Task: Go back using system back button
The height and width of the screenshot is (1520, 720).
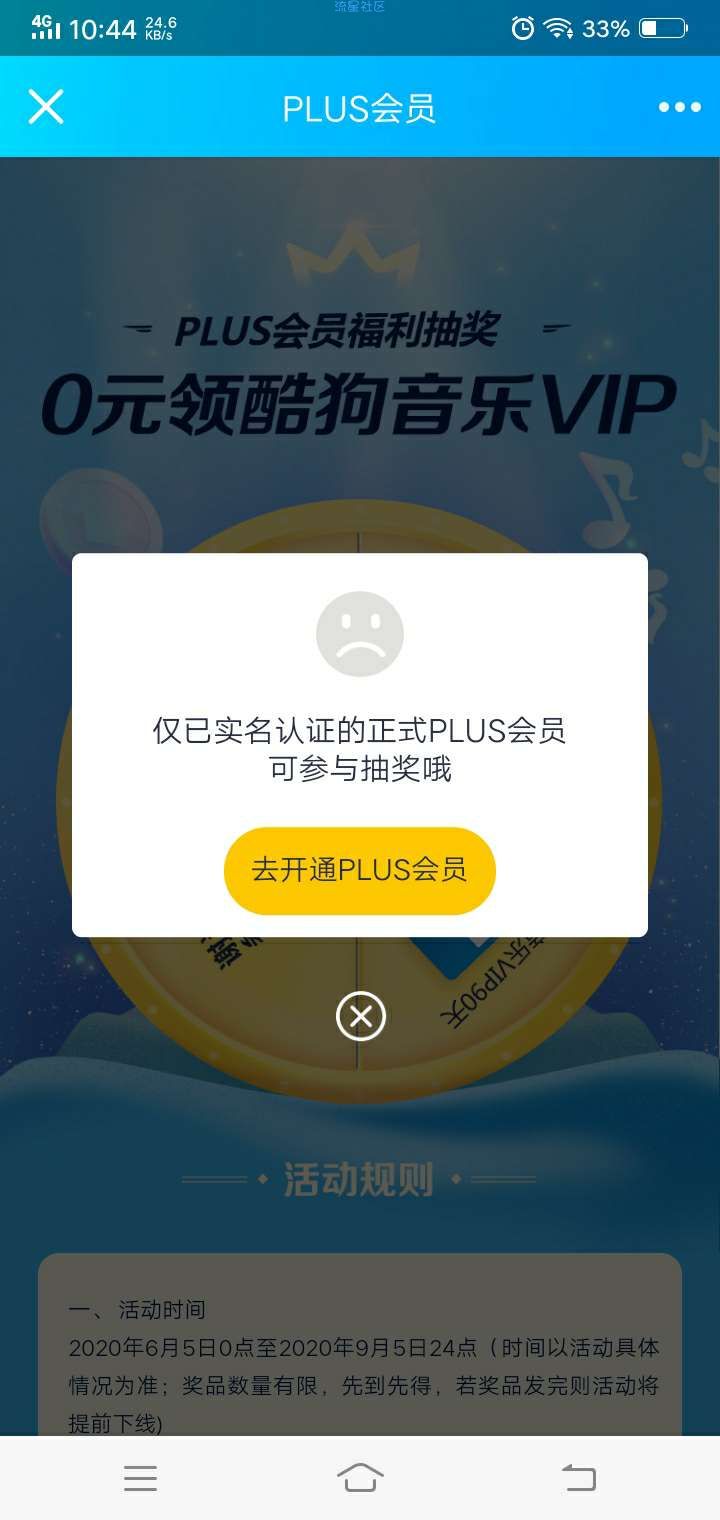Action: tap(578, 1477)
